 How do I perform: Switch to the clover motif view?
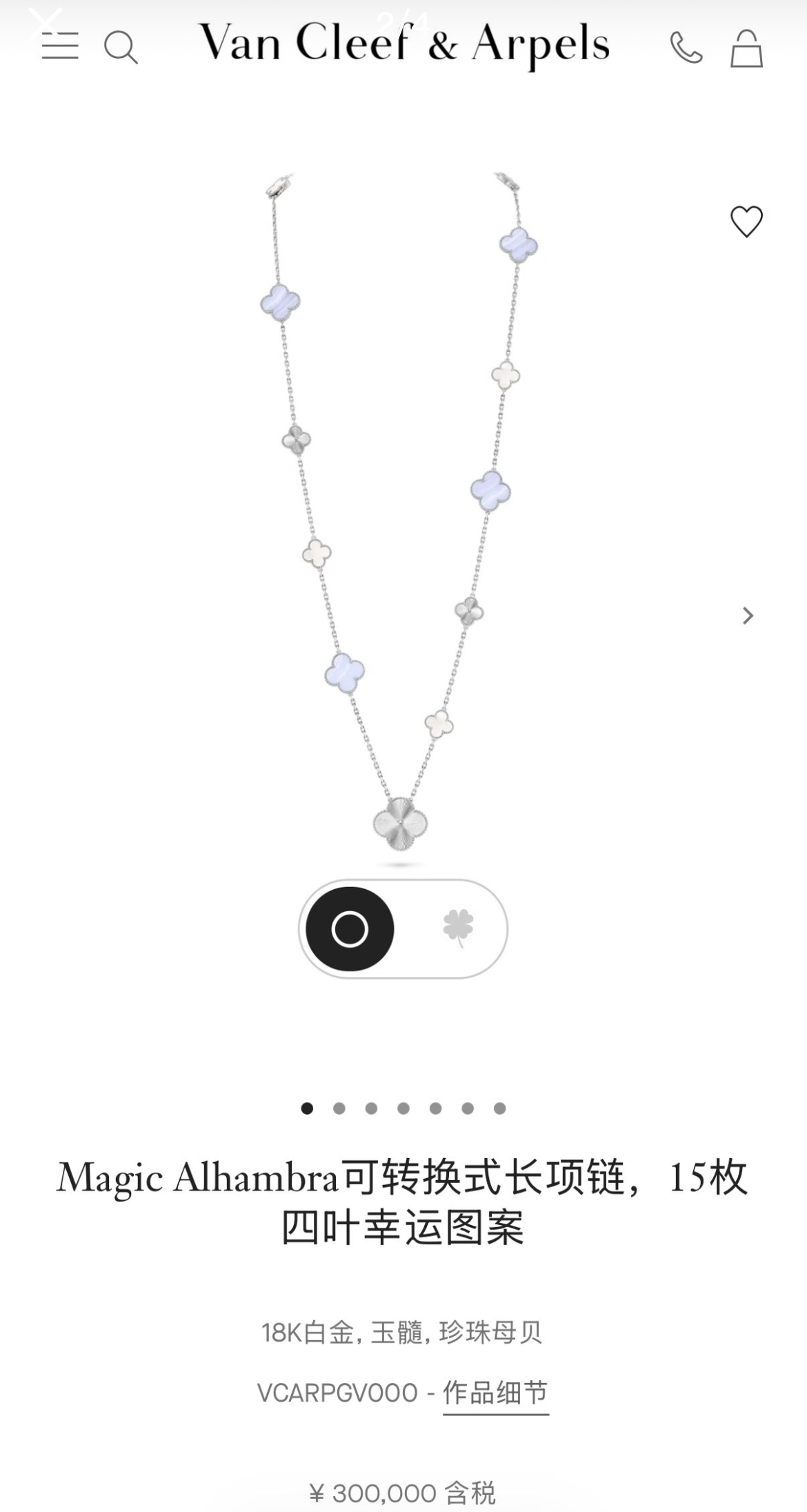coord(458,928)
